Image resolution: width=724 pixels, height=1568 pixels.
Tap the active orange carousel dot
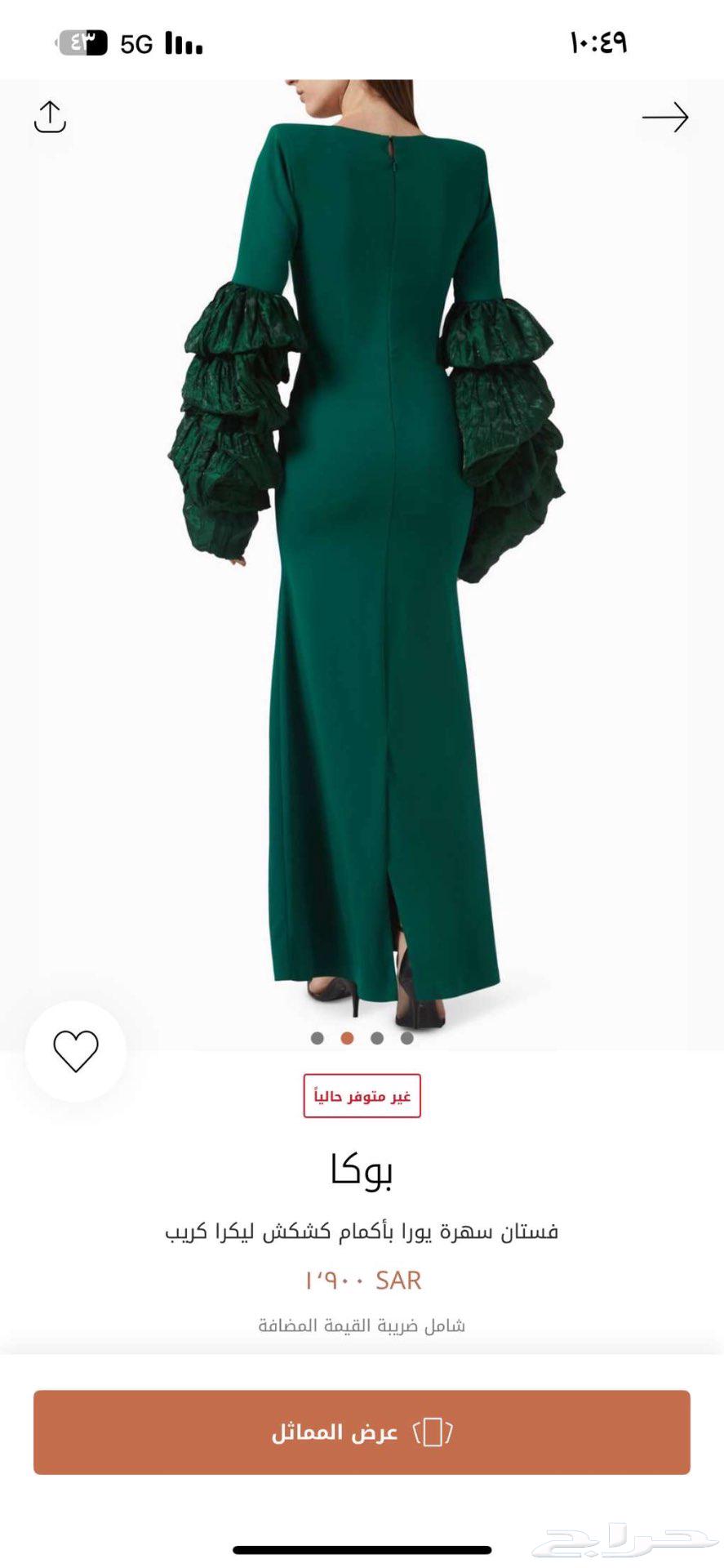pyautogui.click(x=347, y=1036)
